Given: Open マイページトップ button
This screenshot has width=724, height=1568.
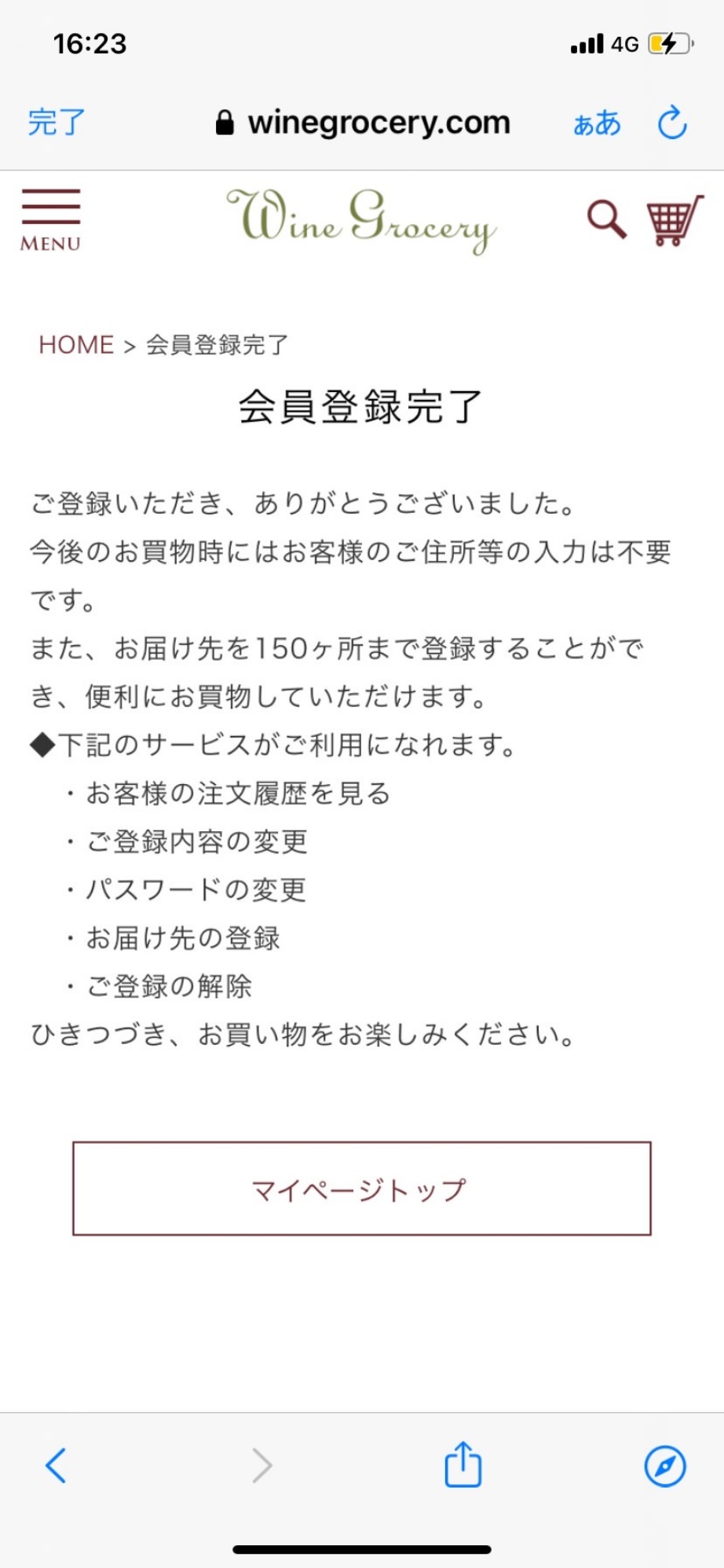Looking at the screenshot, I should (x=362, y=1189).
